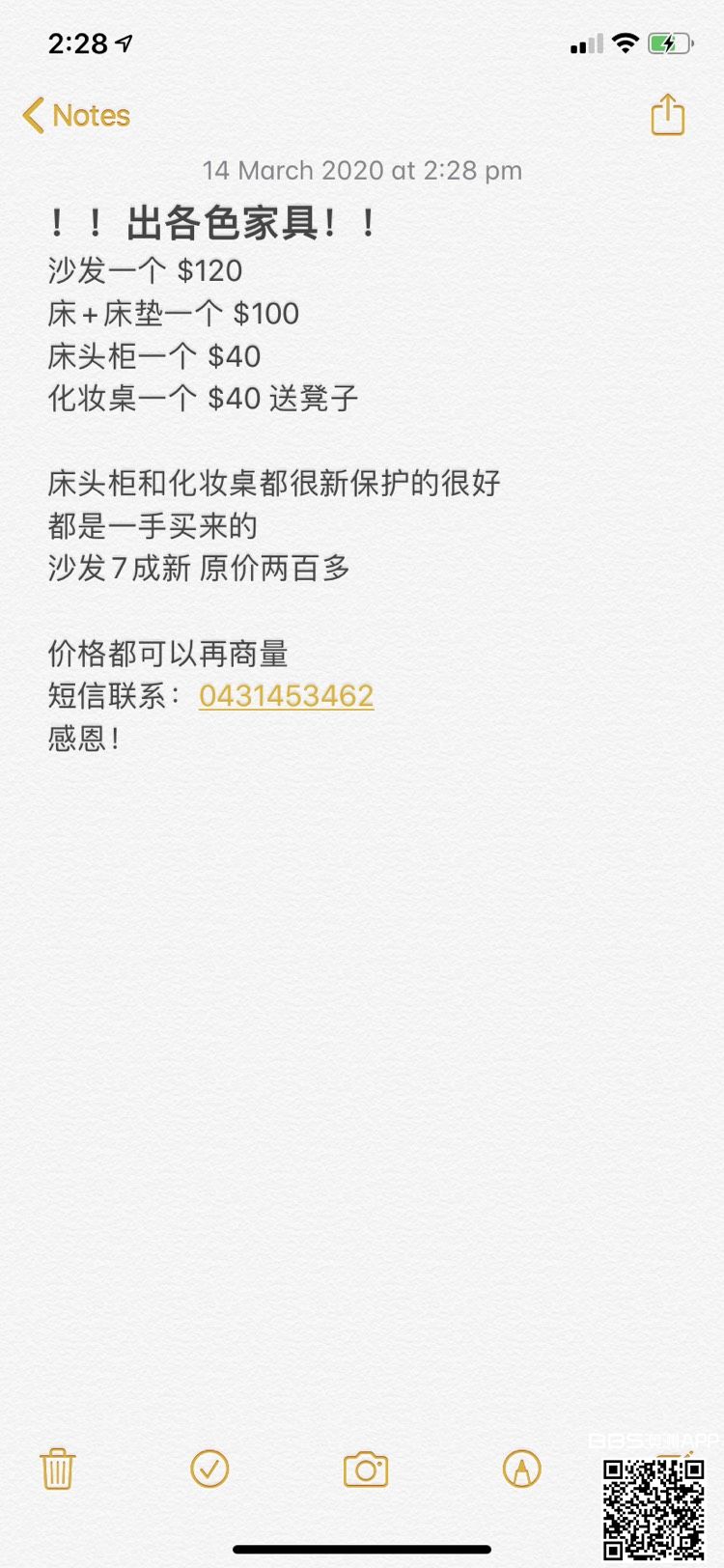Screen dimensions: 724x1568
Task: Delete this note with the trash icon
Action: (57, 1470)
